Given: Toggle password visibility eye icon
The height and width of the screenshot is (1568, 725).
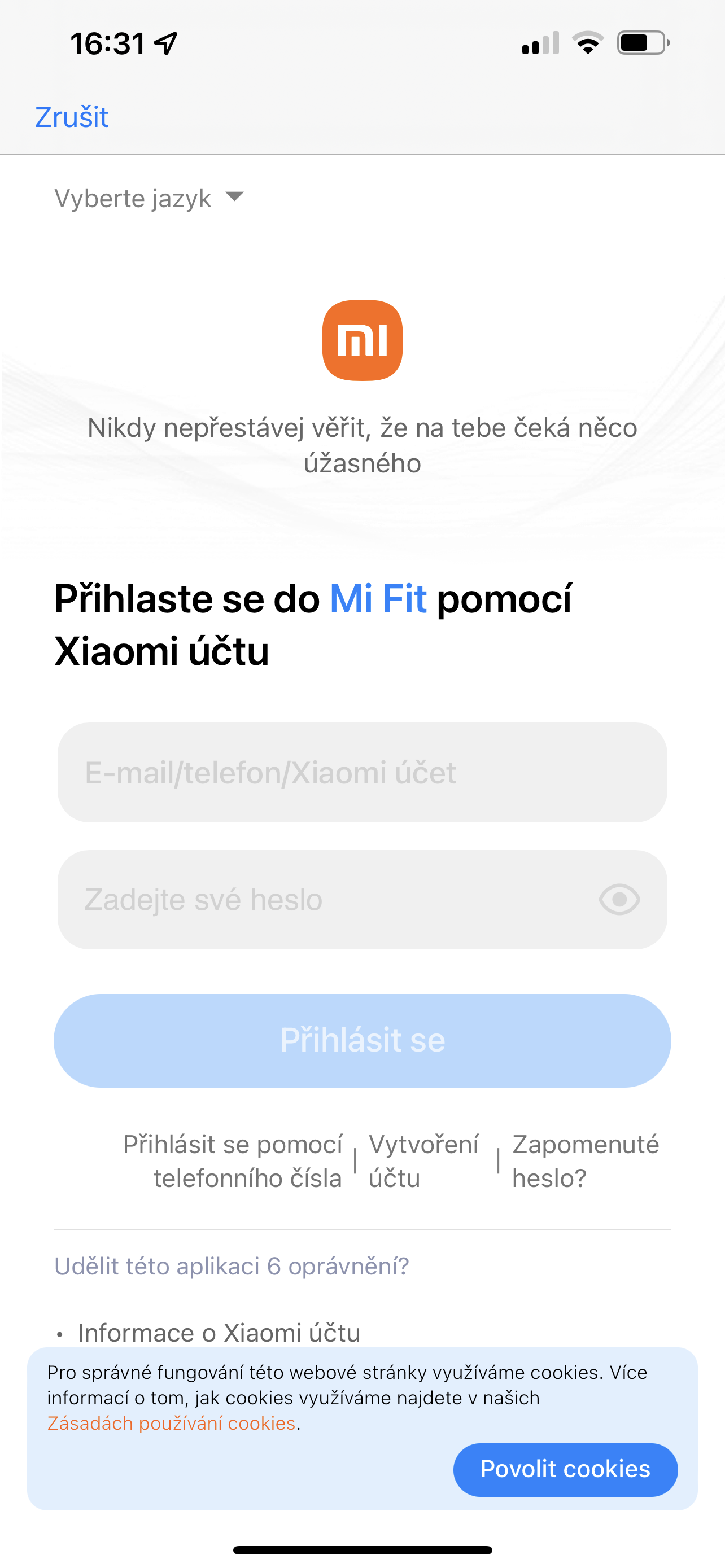Looking at the screenshot, I should 618,900.
